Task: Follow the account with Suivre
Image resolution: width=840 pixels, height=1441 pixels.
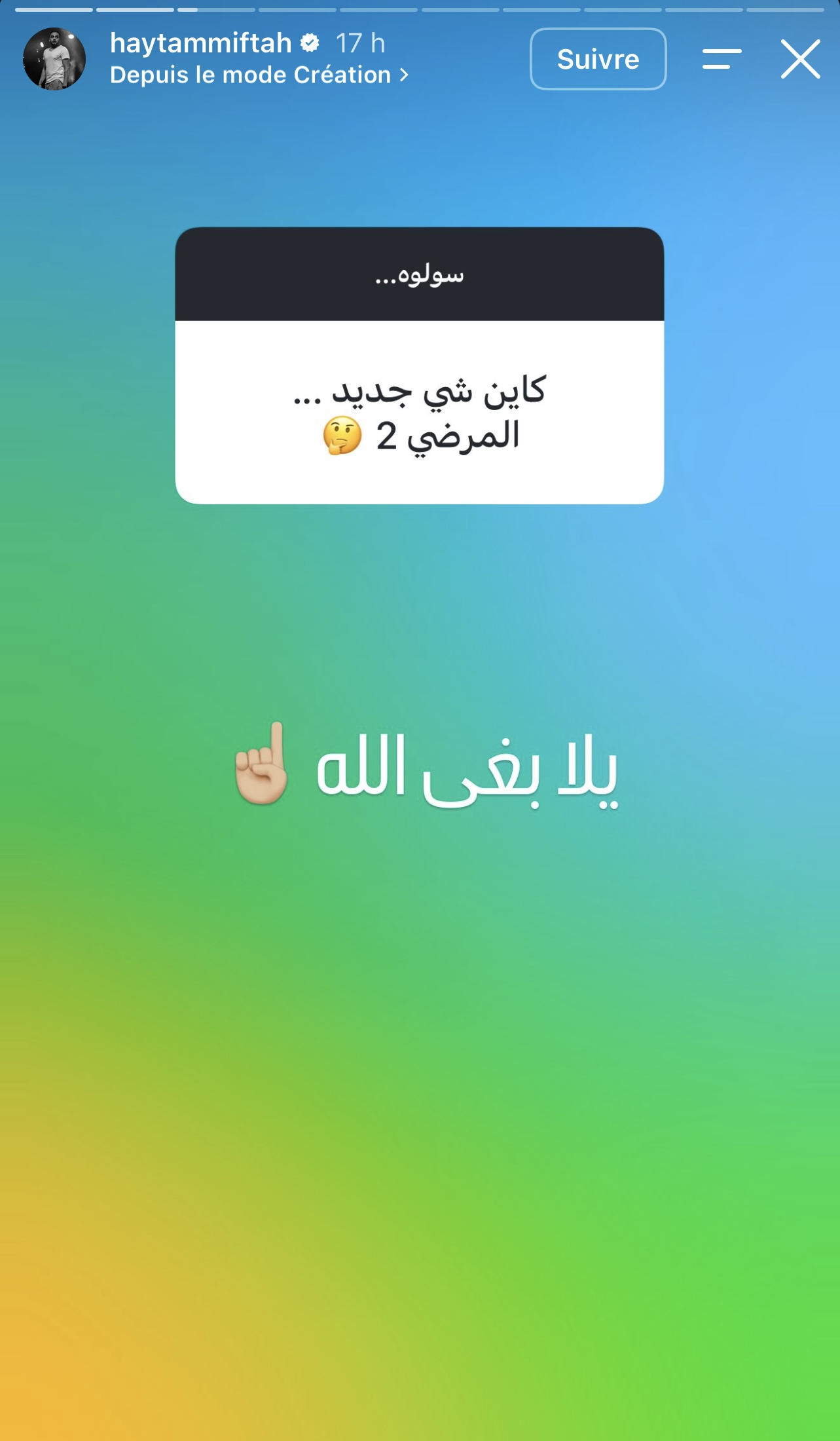Action: pyautogui.click(x=598, y=59)
